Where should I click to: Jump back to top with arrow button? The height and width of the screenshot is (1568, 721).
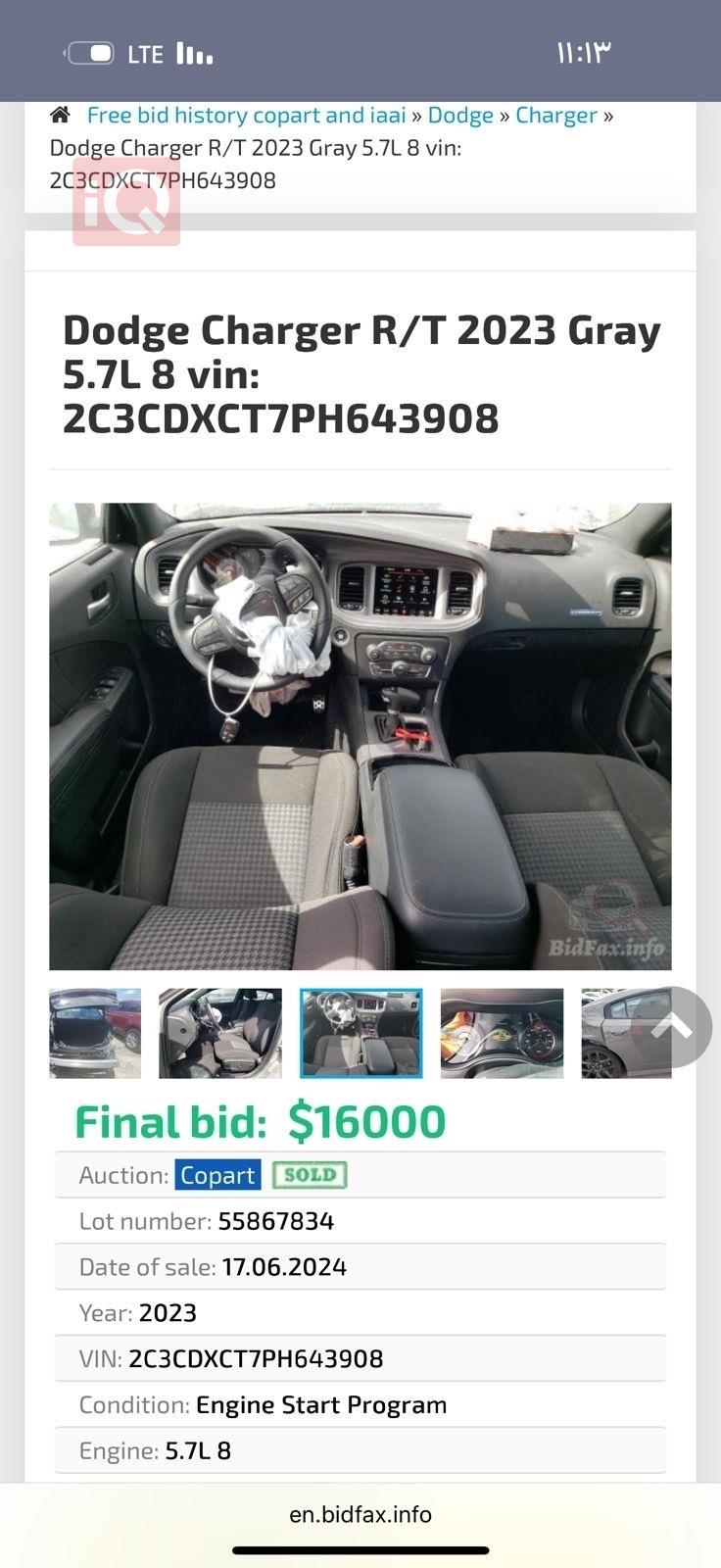pyautogui.click(x=672, y=1027)
